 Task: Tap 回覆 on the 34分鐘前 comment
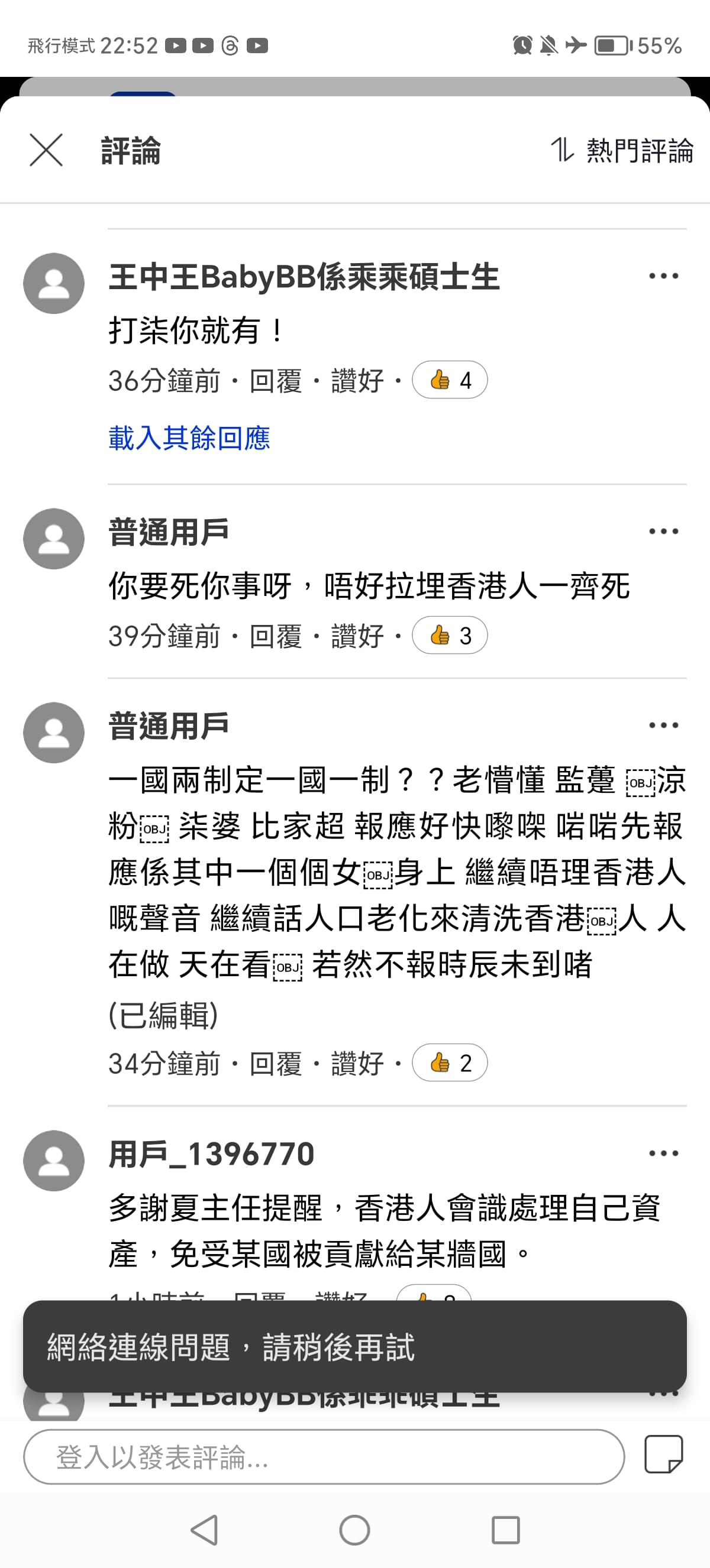tap(276, 1064)
